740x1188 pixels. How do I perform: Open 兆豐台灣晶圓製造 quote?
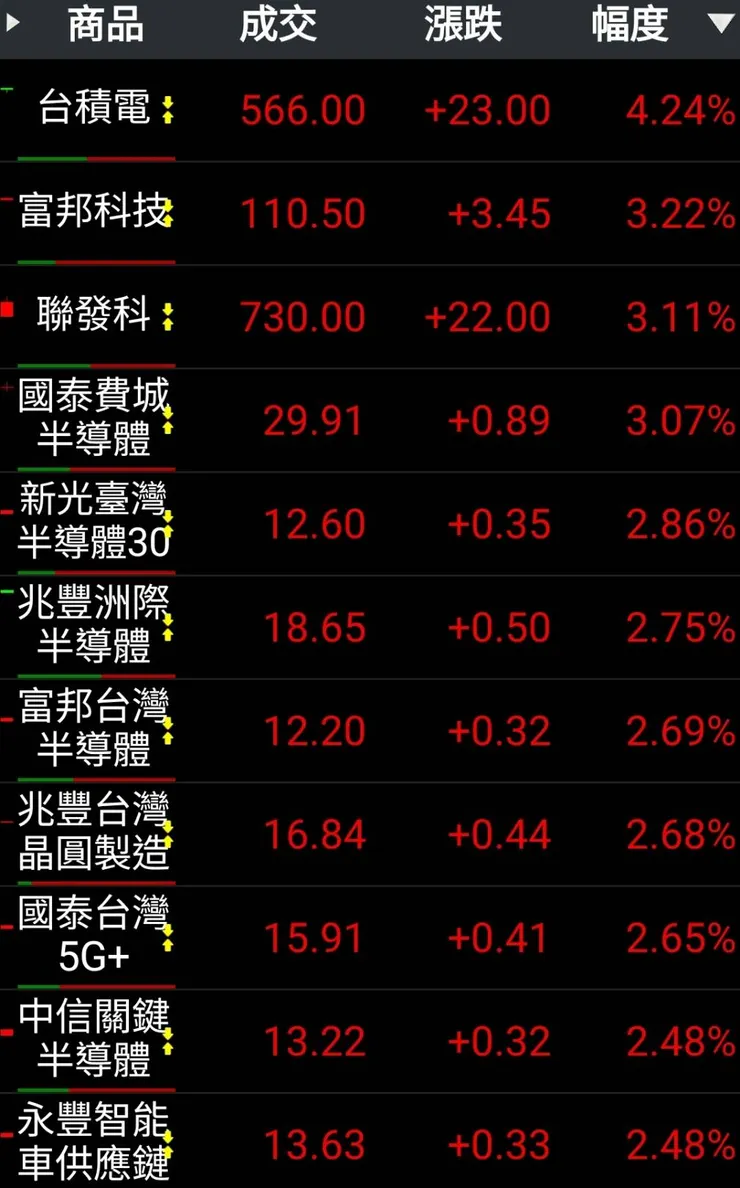(370, 834)
